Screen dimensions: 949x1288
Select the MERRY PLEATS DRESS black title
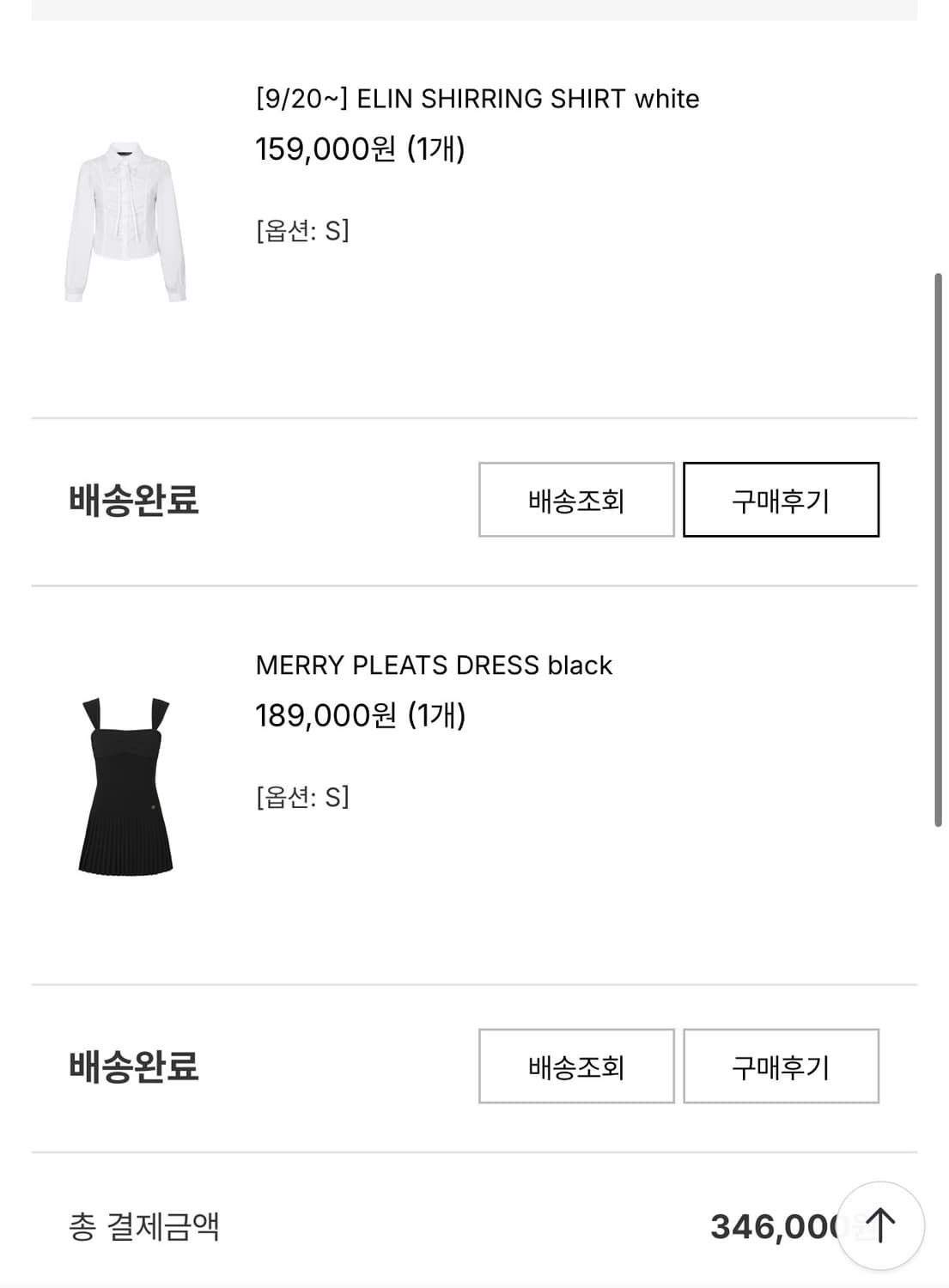point(434,664)
